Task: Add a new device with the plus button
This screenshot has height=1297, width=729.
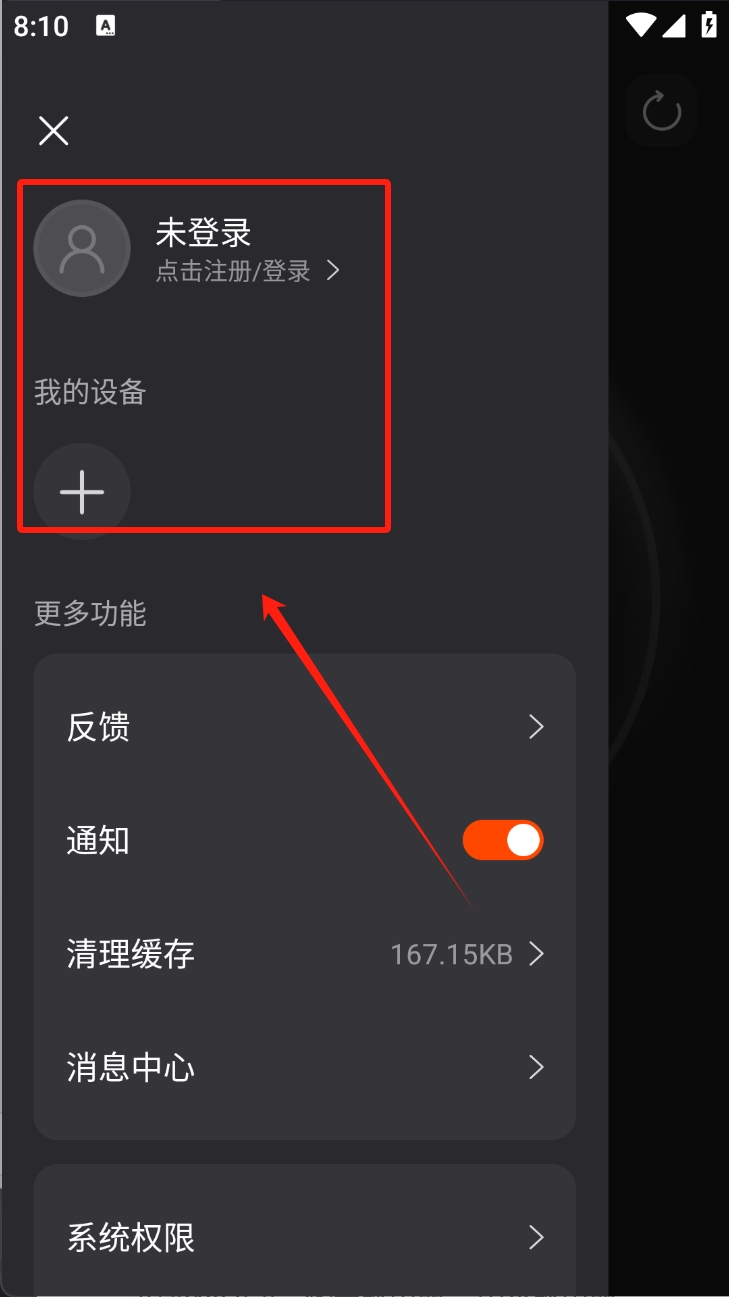Action: (82, 491)
